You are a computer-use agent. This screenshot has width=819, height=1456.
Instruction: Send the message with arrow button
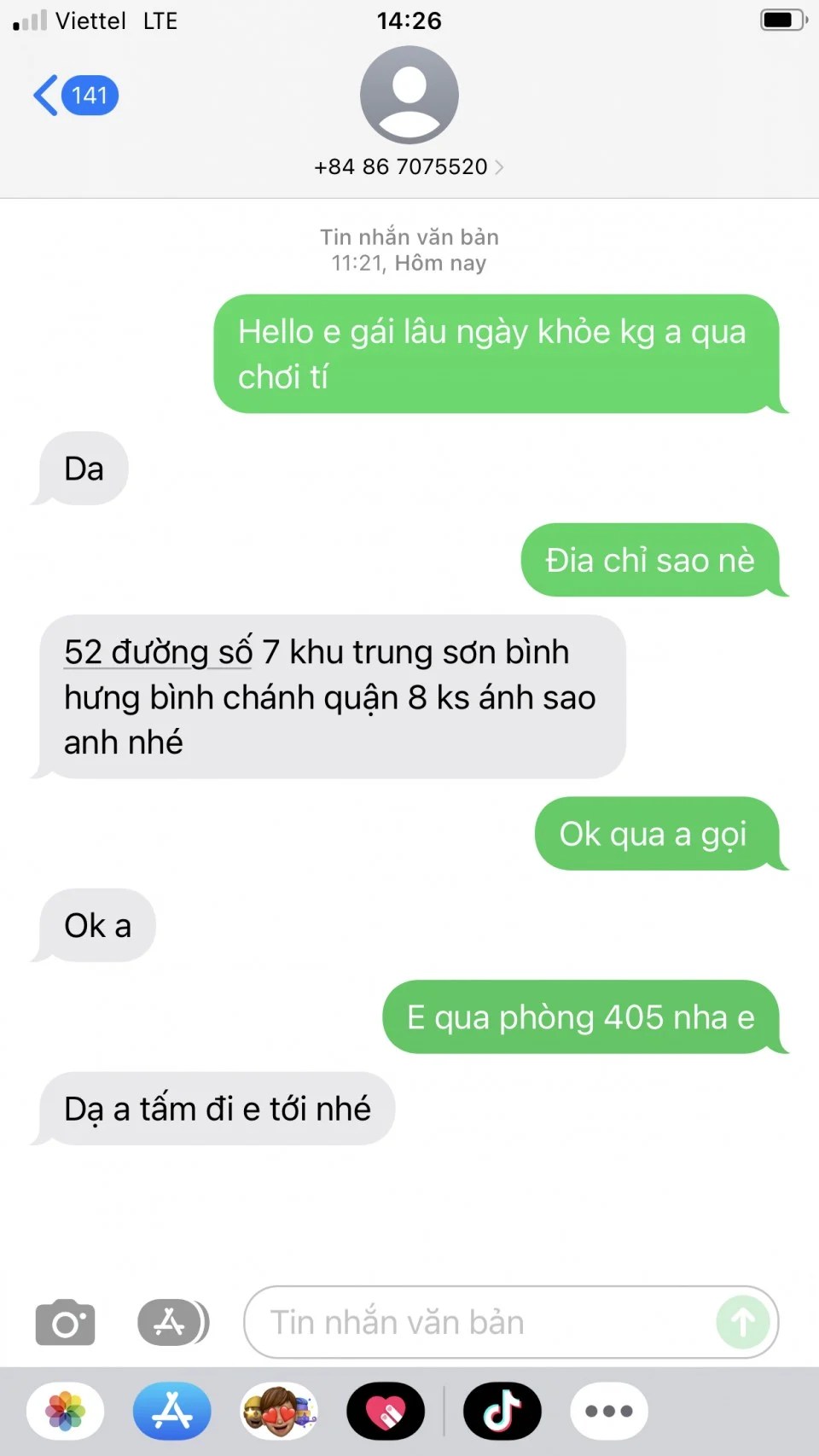[x=743, y=1322]
